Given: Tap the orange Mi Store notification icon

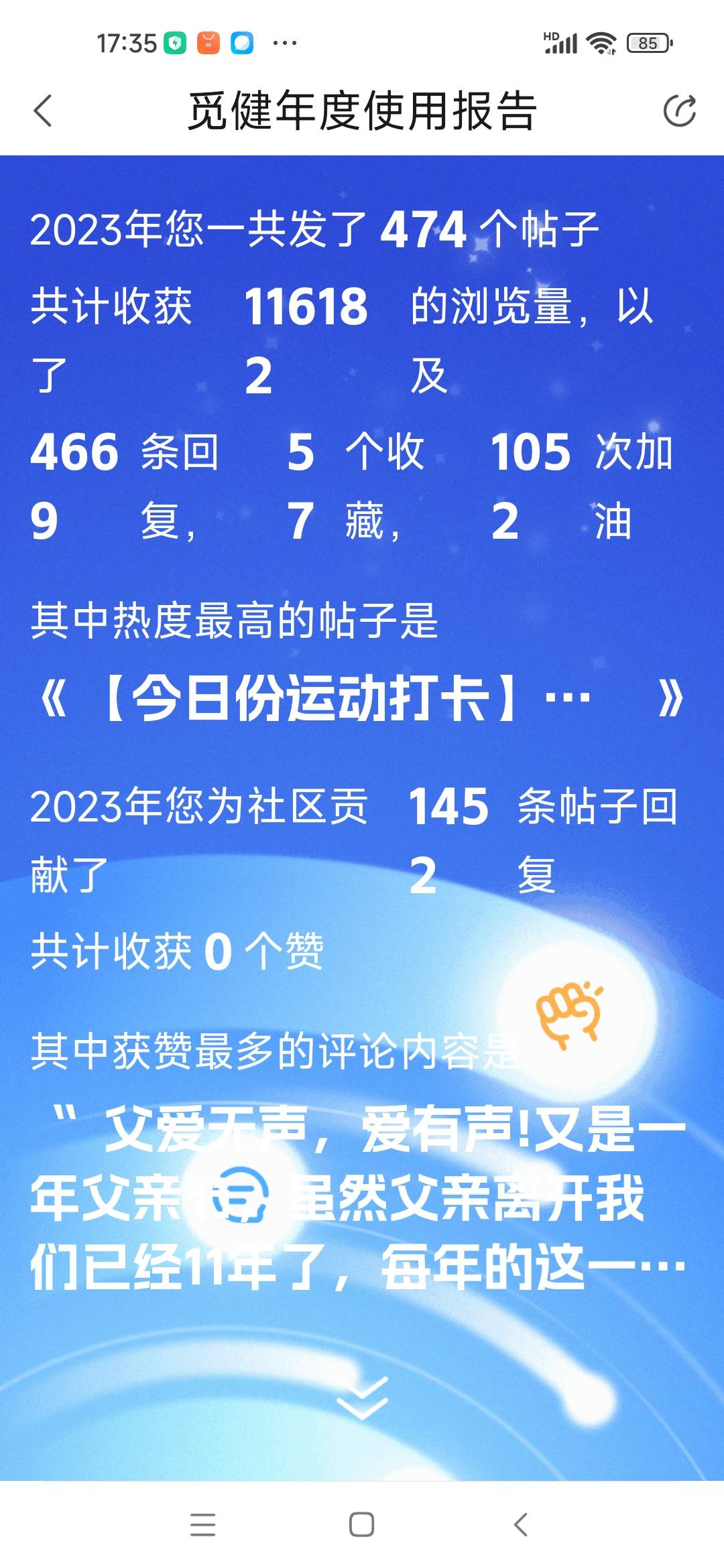Looking at the screenshot, I should click(206, 42).
